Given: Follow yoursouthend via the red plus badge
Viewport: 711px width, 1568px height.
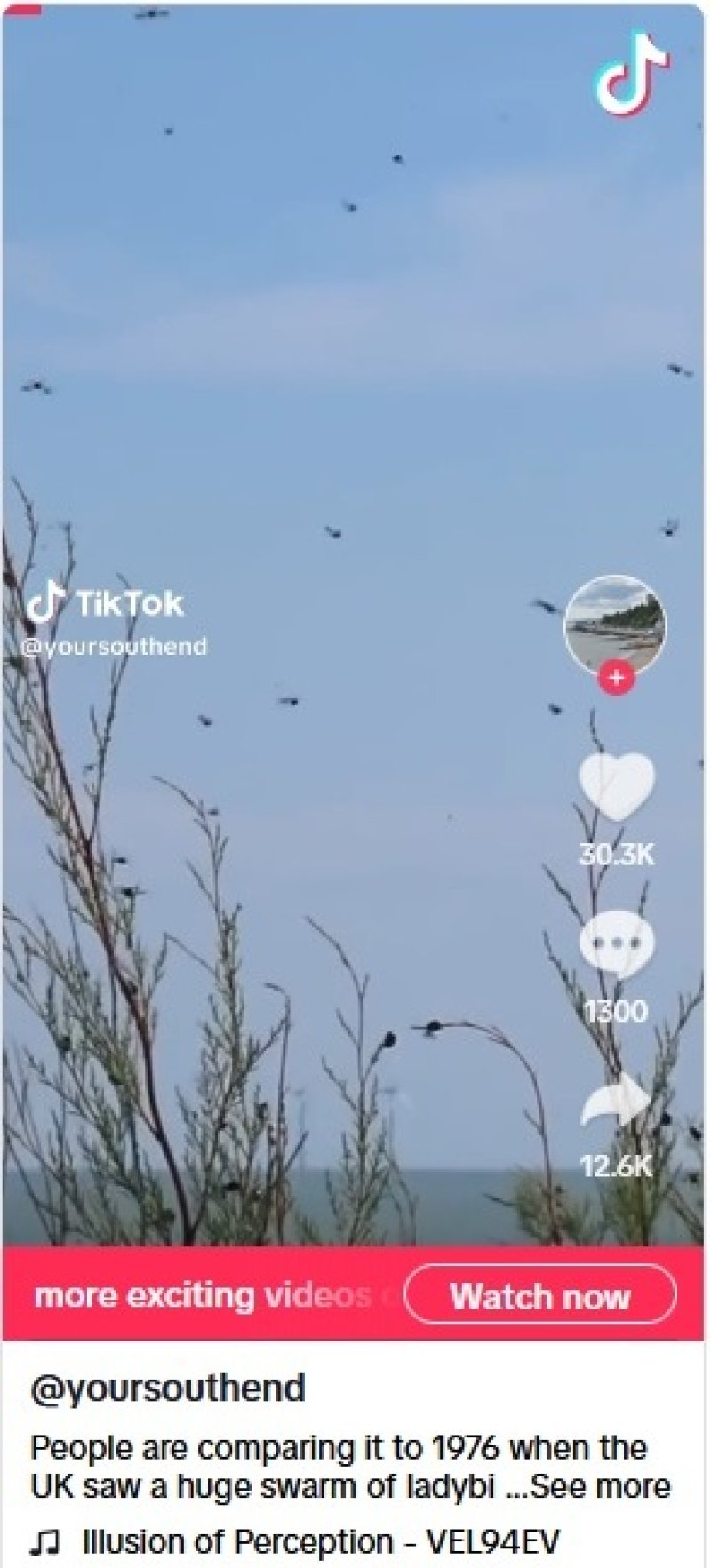Looking at the screenshot, I should tap(615, 677).
